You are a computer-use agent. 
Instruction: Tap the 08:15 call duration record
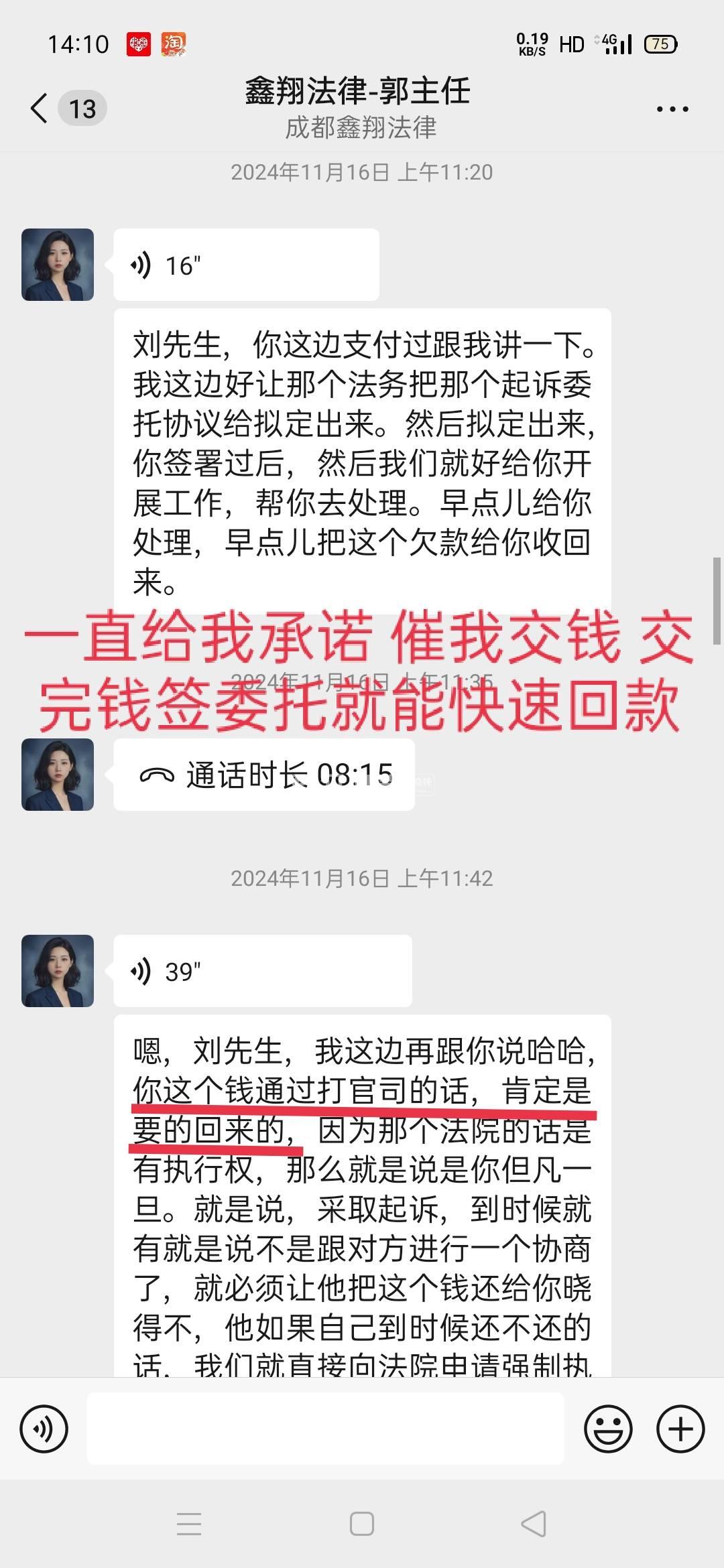click(x=264, y=775)
